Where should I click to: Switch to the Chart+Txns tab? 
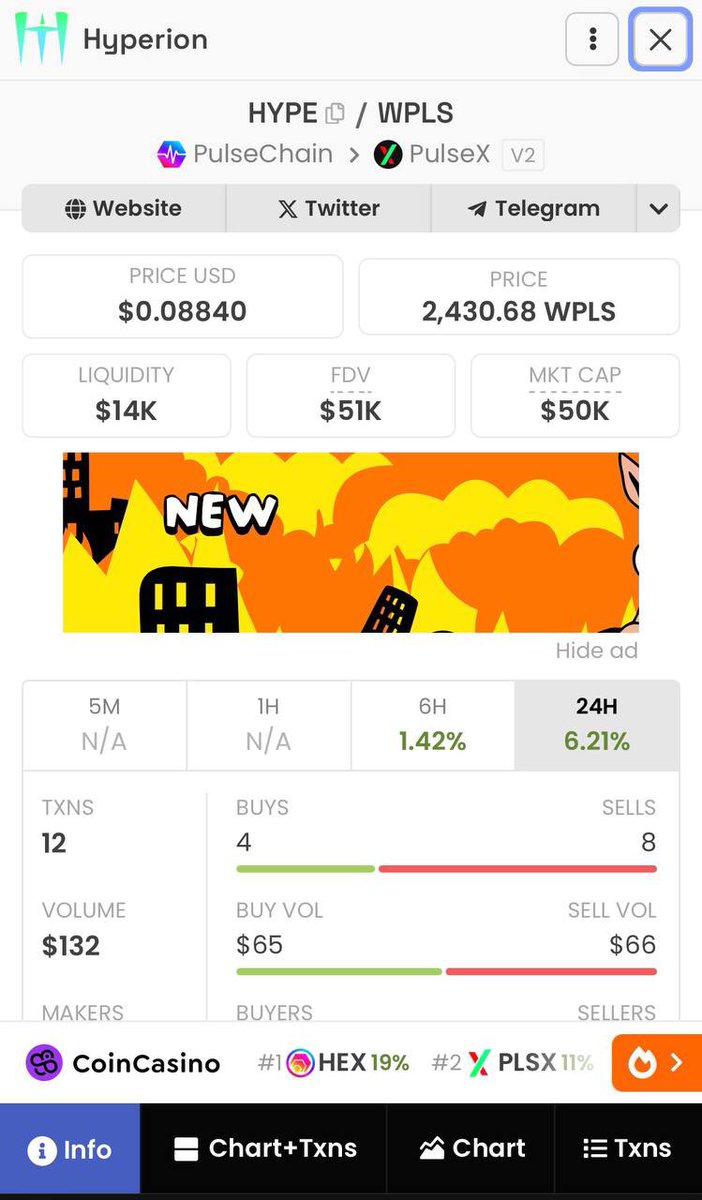point(264,1149)
